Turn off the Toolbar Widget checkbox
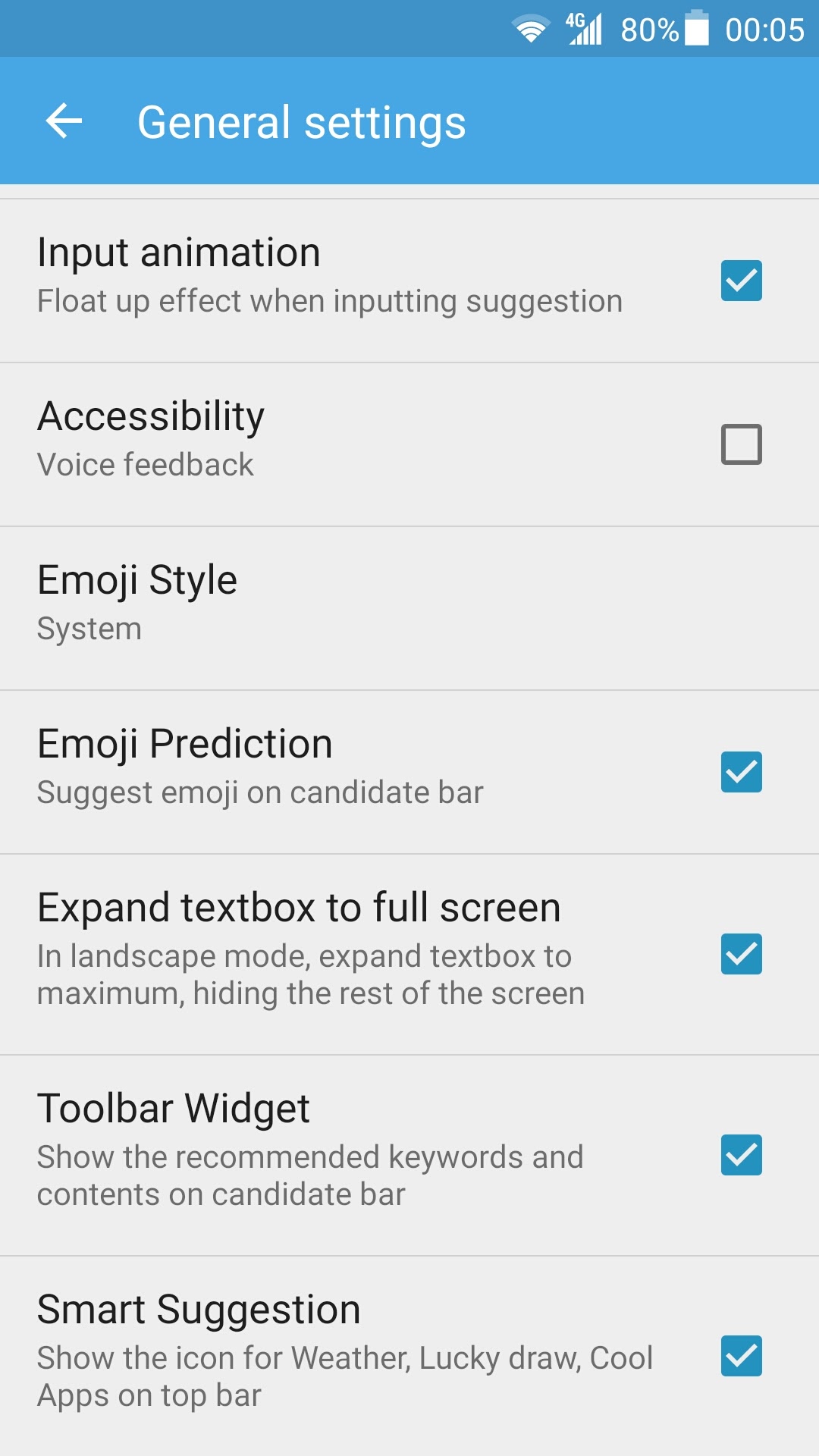Image resolution: width=819 pixels, height=1456 pixels. tap(741, 1155)
